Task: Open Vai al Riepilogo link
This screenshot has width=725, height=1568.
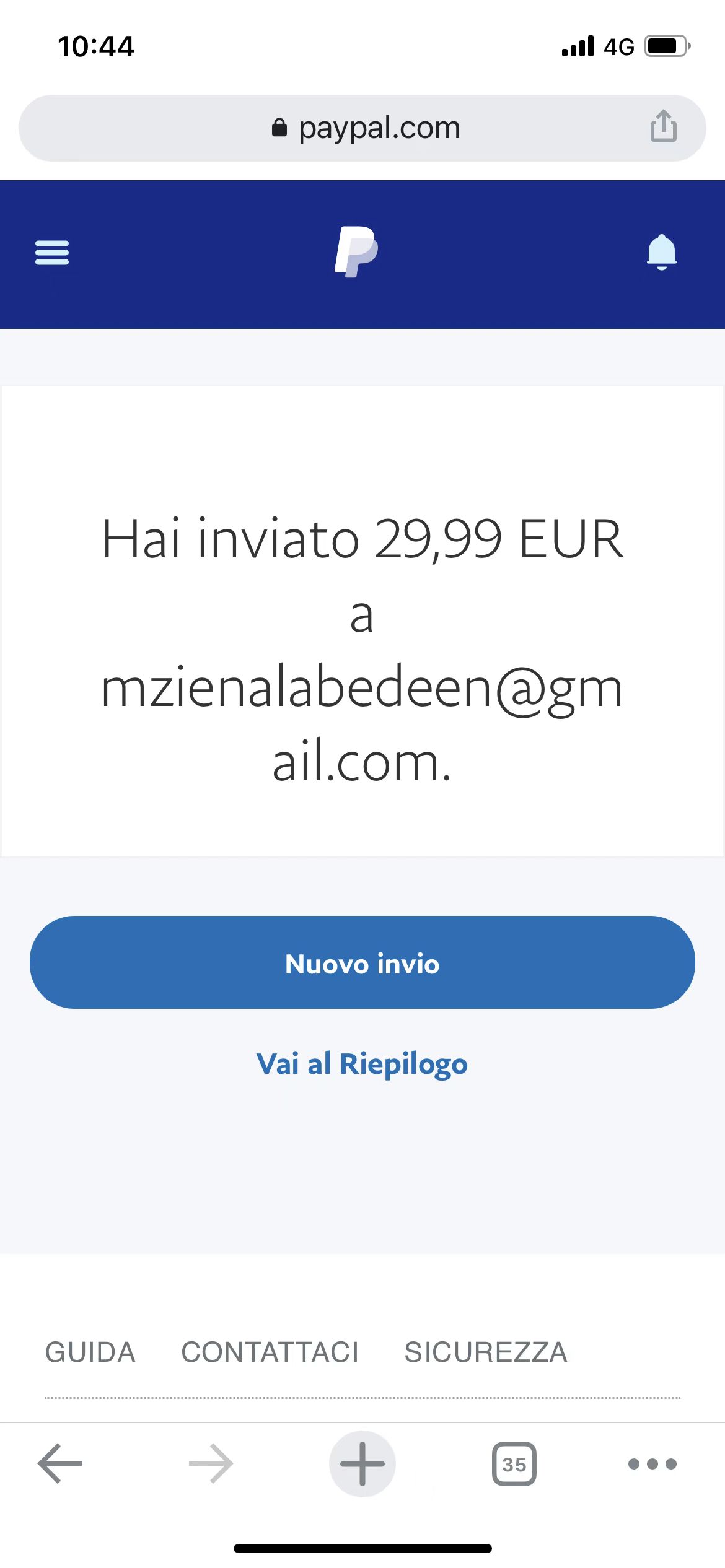Action: click(x=362, y=1064)
